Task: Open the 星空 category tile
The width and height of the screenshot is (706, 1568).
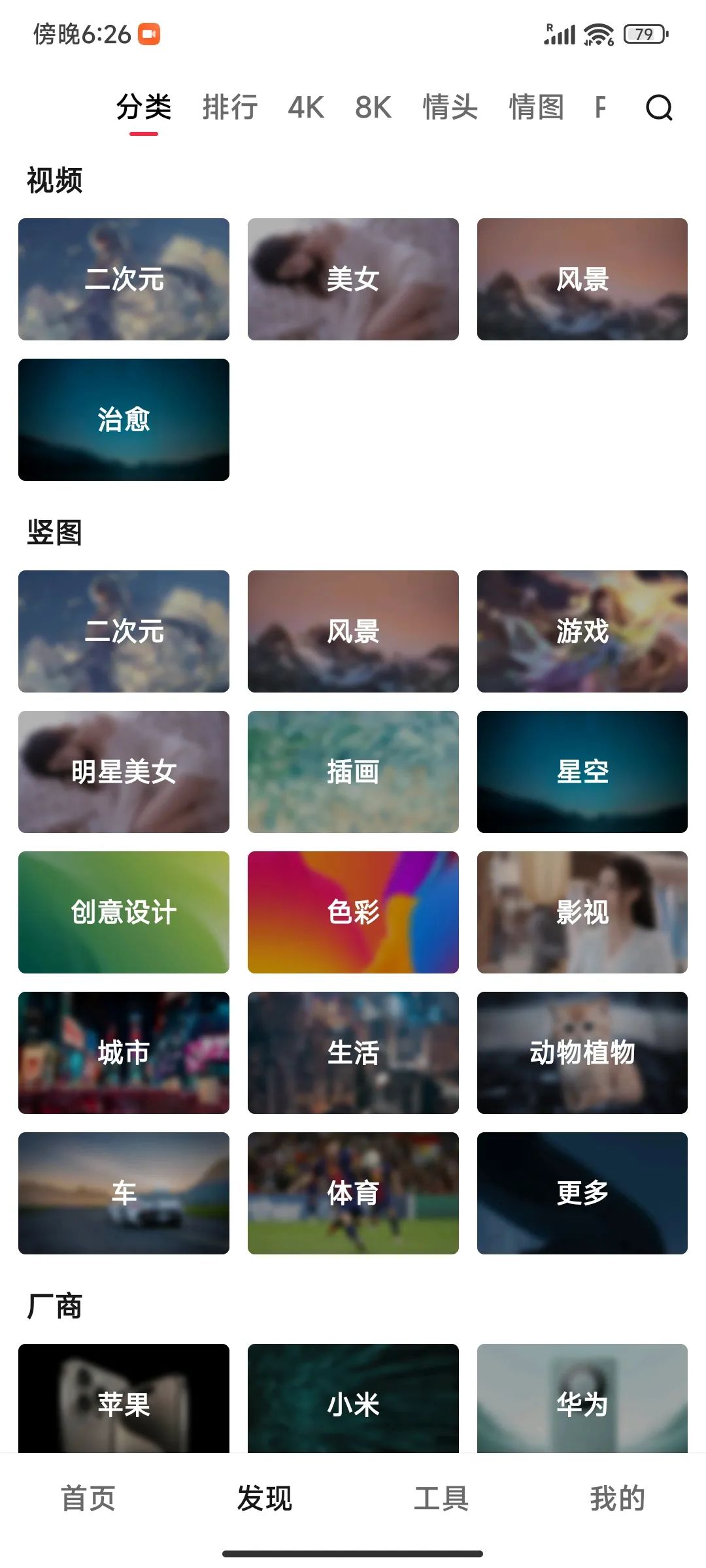Action: click(x=582, y=772)
